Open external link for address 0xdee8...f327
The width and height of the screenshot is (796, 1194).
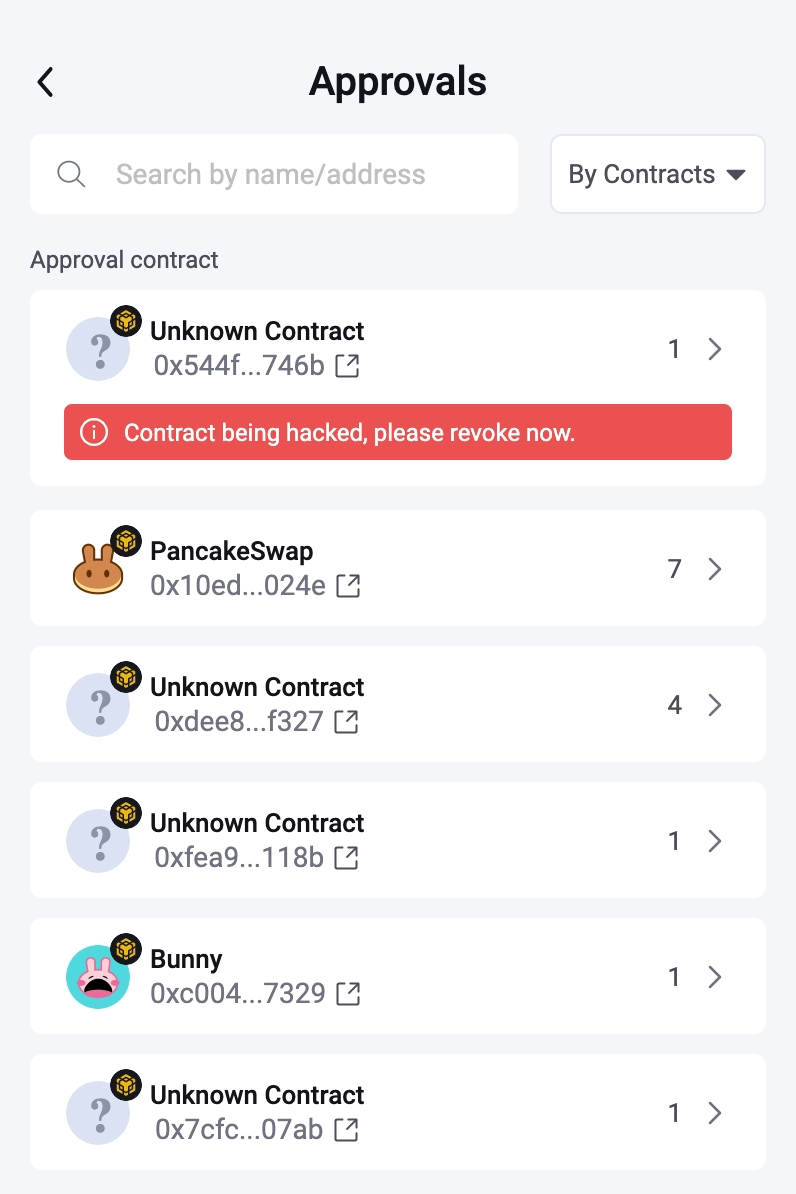click(x=346, y=721)
